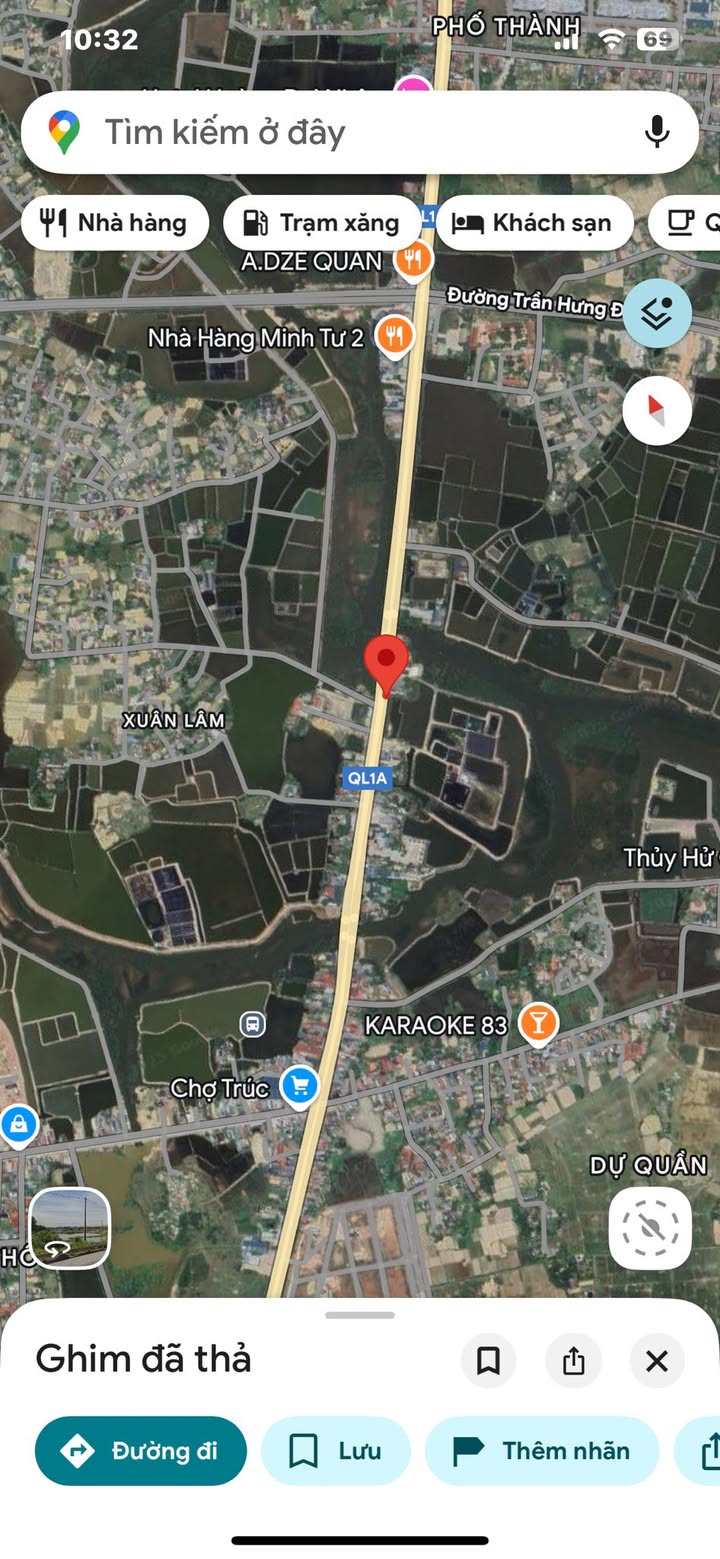720x1559 pixels.
Task: Select the Khách sạn filter chip
Action: (x=535, y=223)
